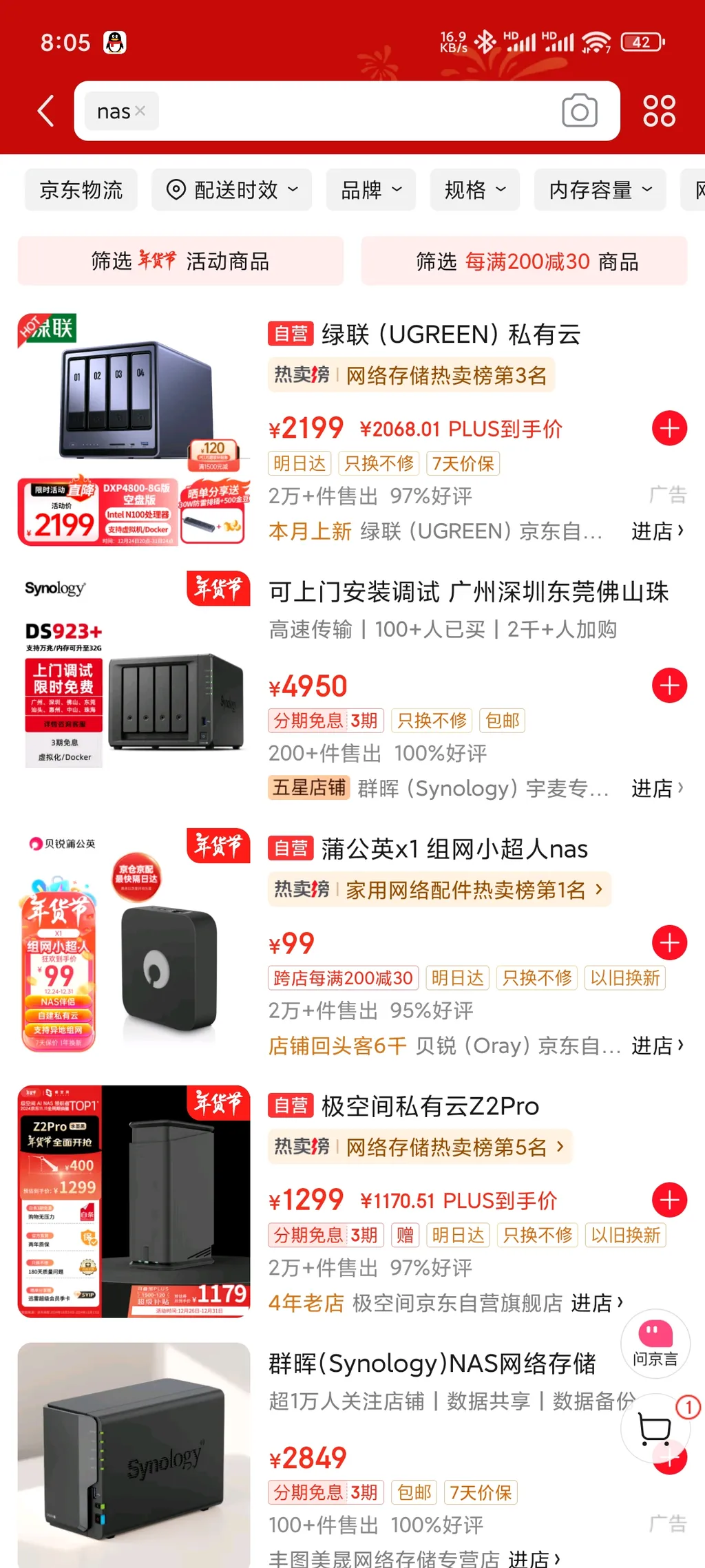Add the ¥4950 Synology item to cart
This screenshot has width=705, height=1568.
[669, 686]
